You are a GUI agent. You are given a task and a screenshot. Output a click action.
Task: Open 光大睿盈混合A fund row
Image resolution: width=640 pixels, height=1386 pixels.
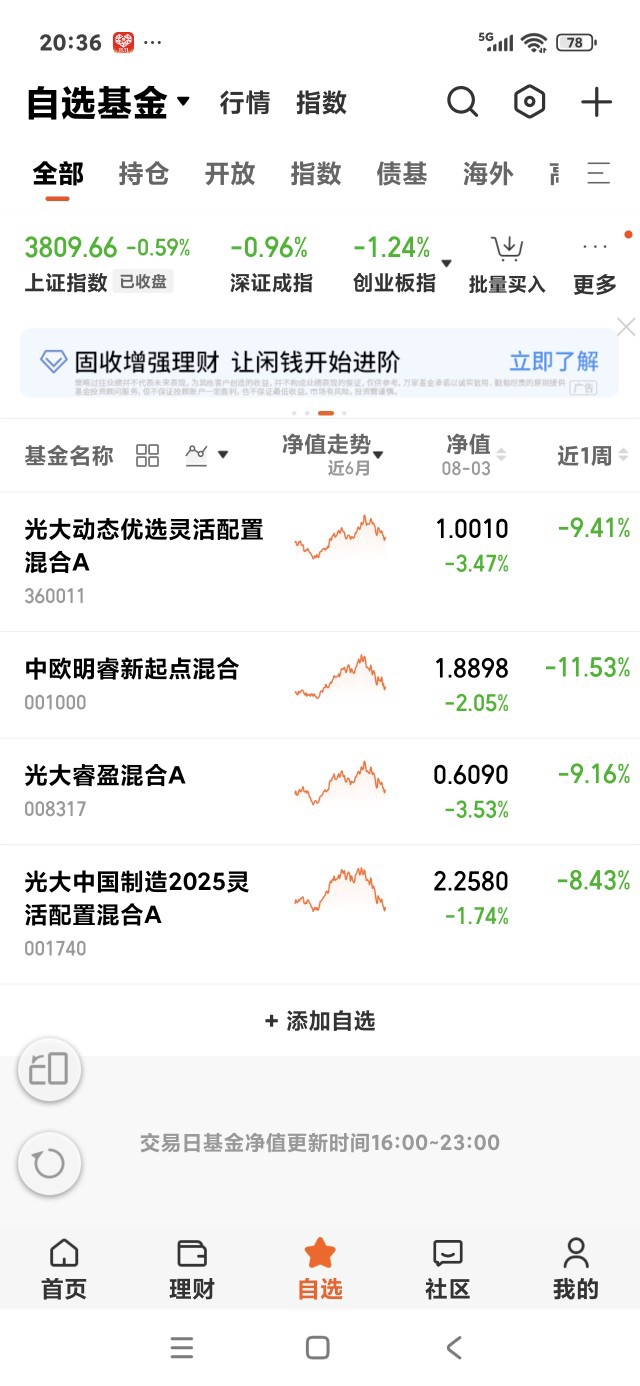(x=320, y=791)
